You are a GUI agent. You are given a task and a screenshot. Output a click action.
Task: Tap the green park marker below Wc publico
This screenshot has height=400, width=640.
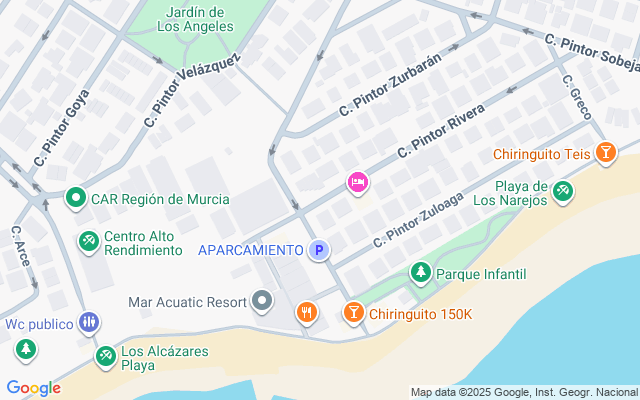[25, 350]
